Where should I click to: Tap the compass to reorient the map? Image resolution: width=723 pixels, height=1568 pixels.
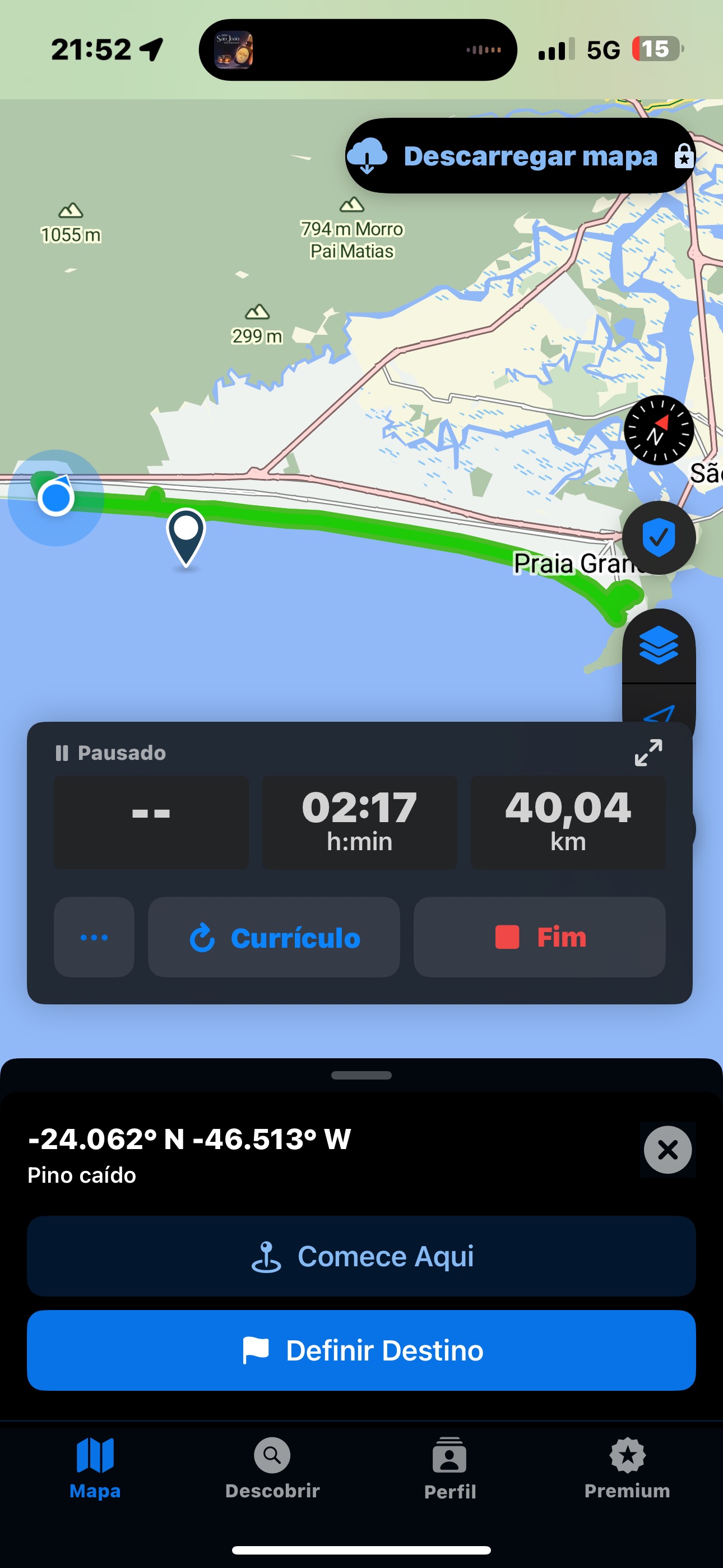[659, 430]
